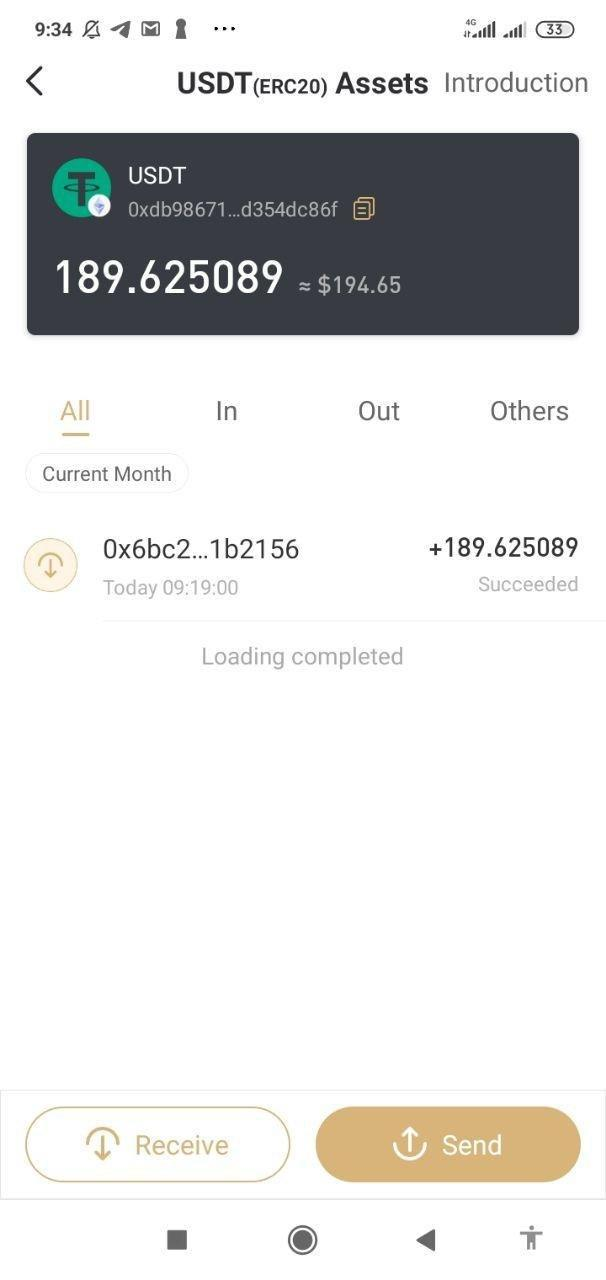Open the recent apps square button
Viewport: 606px width, 1280px height.
177,1240
